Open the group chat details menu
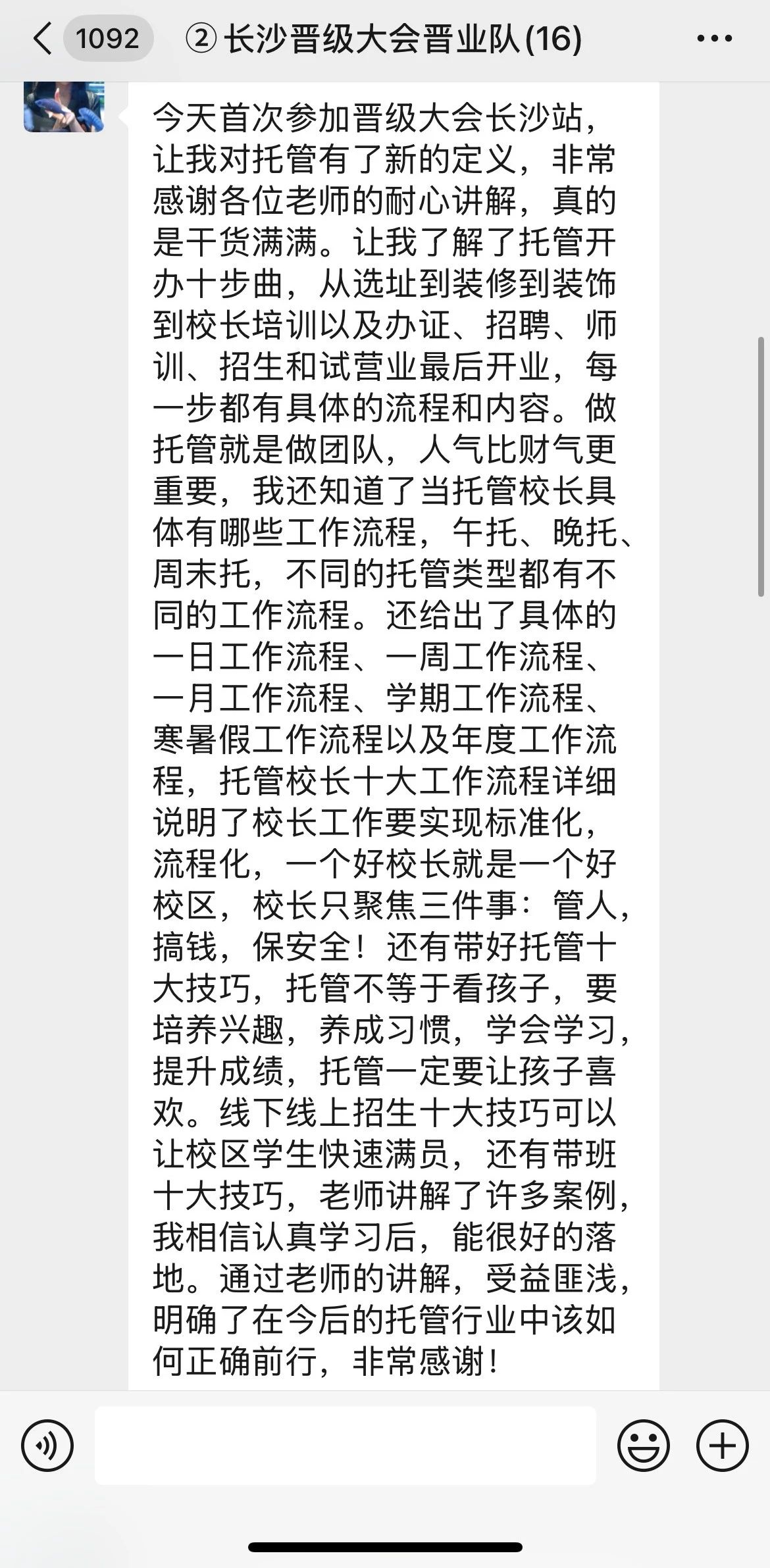The height and width of the screenshot is (1568, 770). coord(714,38)
